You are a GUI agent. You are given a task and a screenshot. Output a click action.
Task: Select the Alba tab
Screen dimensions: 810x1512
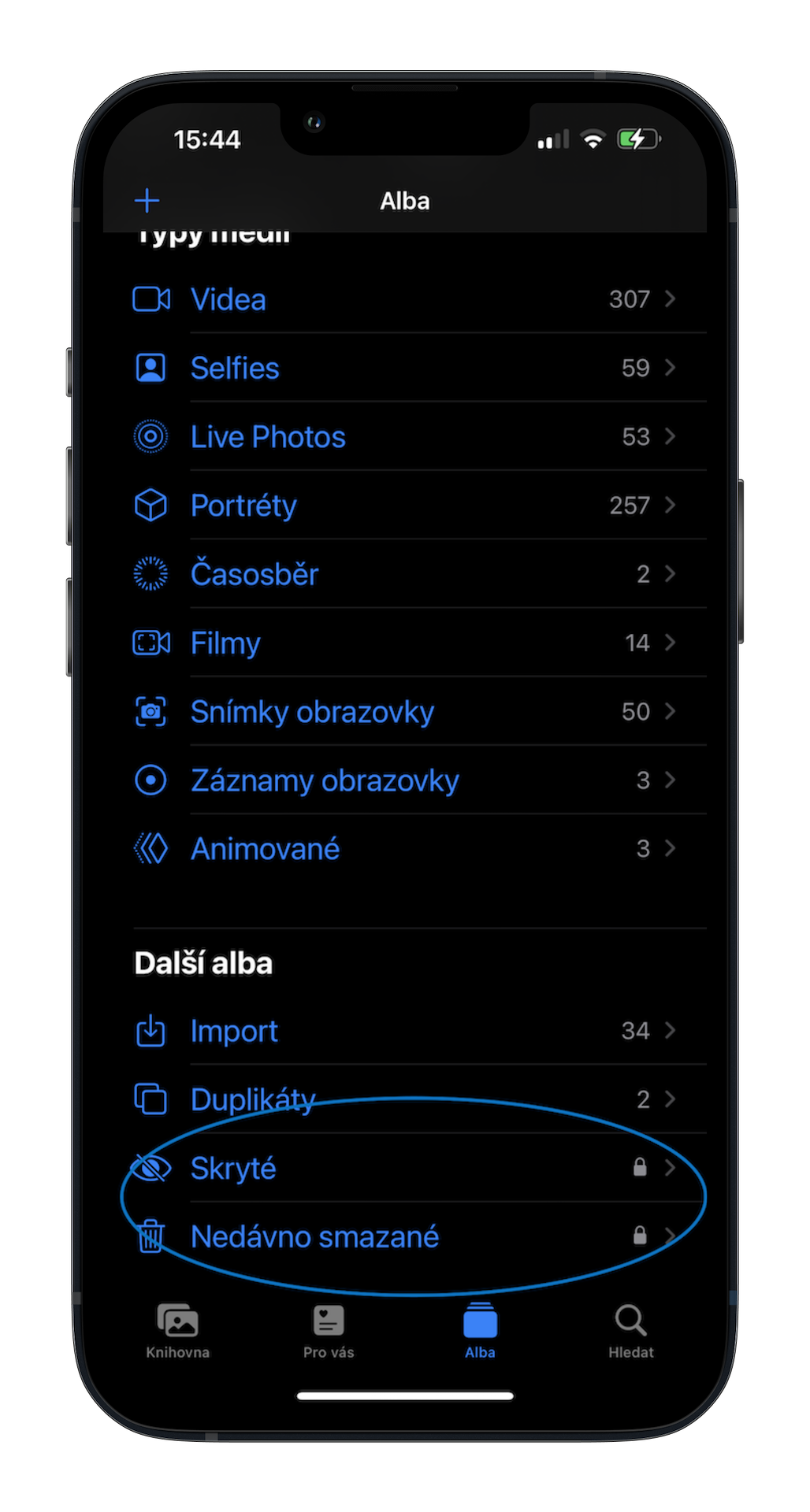point(480,1331)
